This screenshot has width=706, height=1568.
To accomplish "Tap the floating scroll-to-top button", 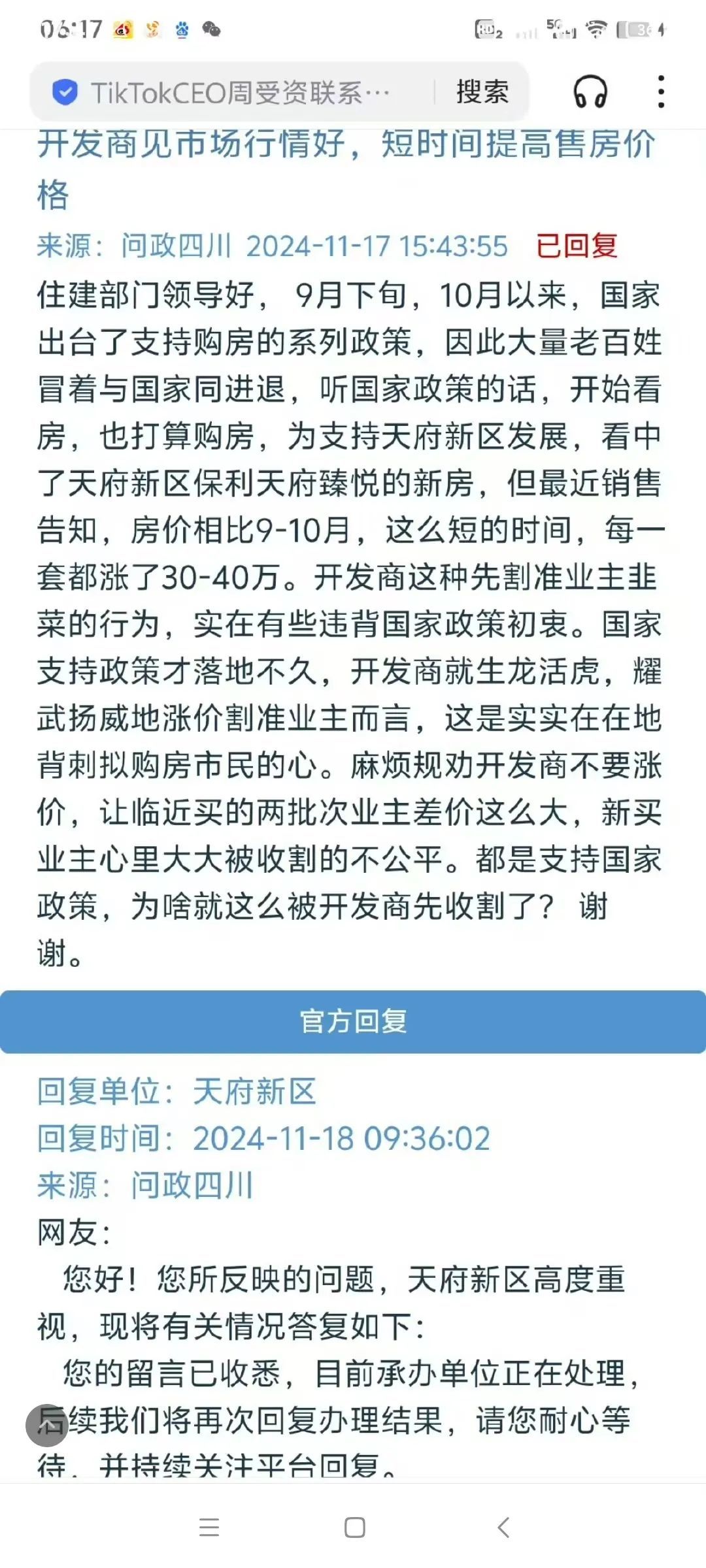I will point(47,1425).
